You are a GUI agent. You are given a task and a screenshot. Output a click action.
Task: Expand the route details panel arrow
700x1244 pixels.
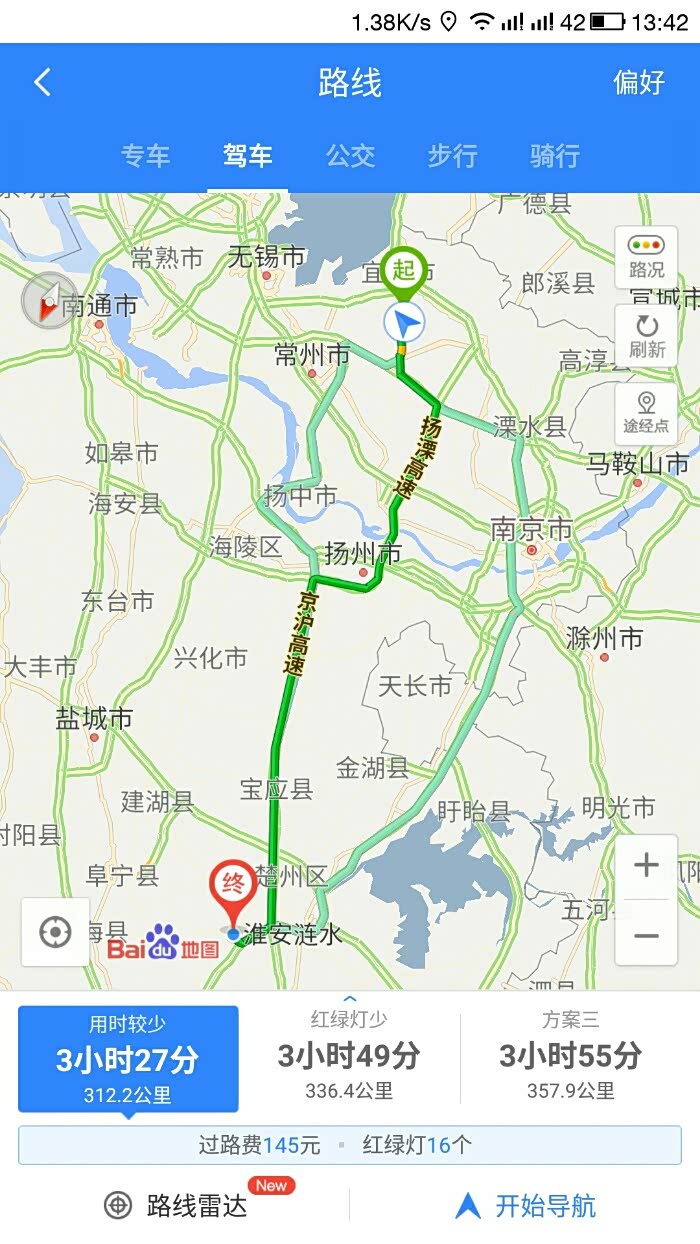350,998
